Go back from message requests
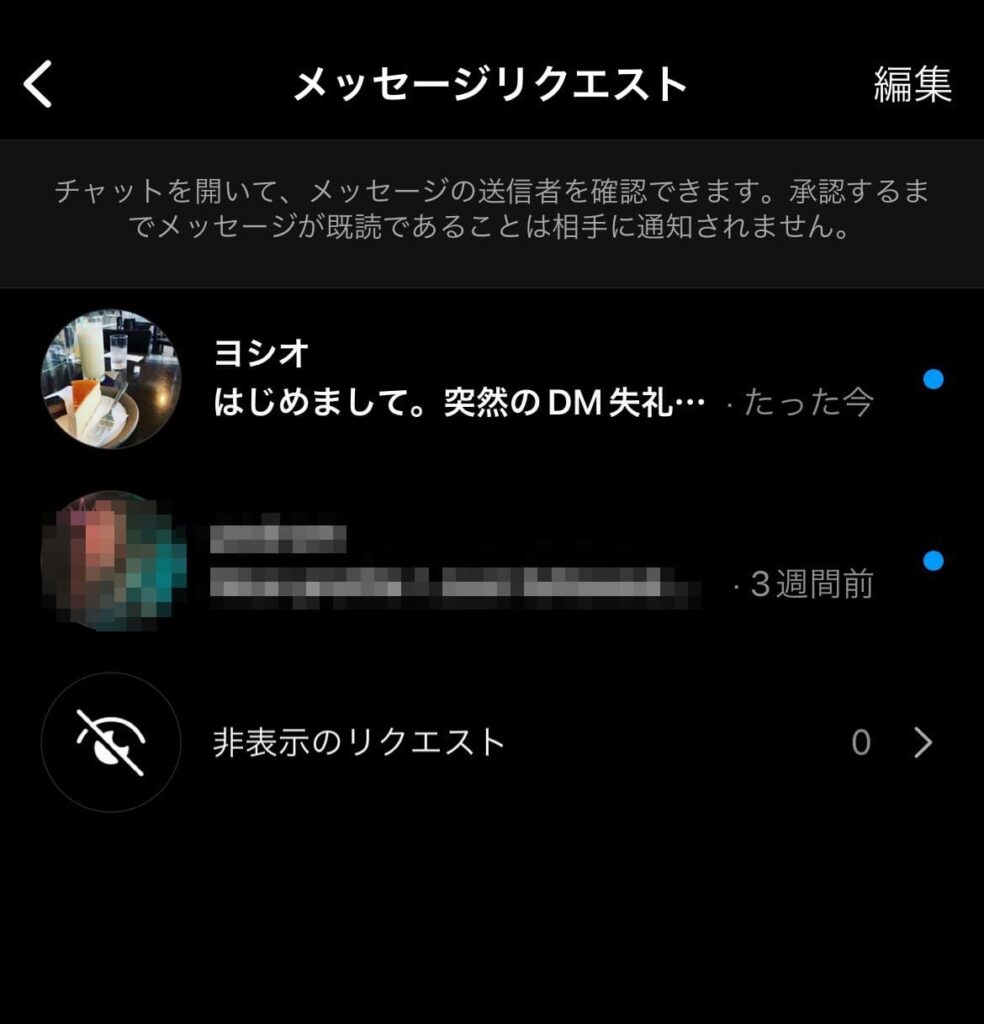This screenshot has height=1024, width=984. (38, 85)
